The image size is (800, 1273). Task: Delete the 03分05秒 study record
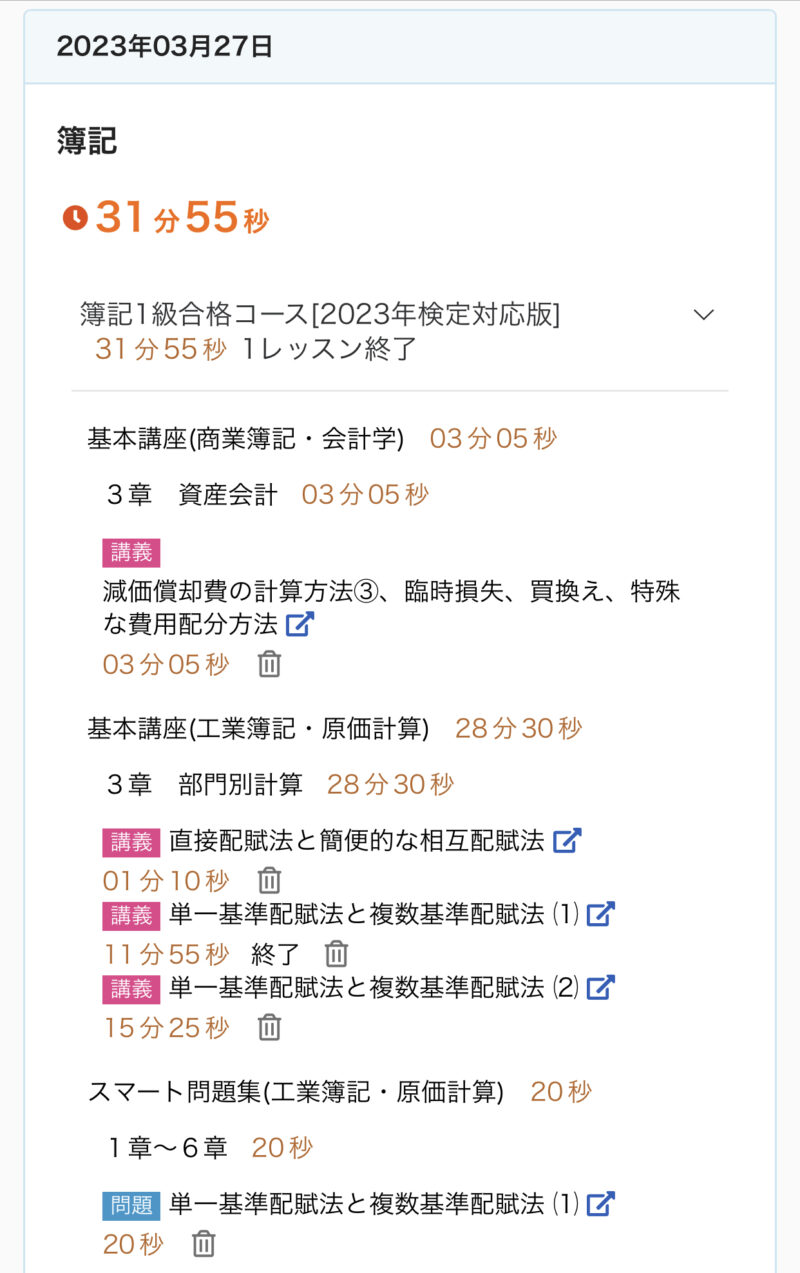click(x=269, y=665)
